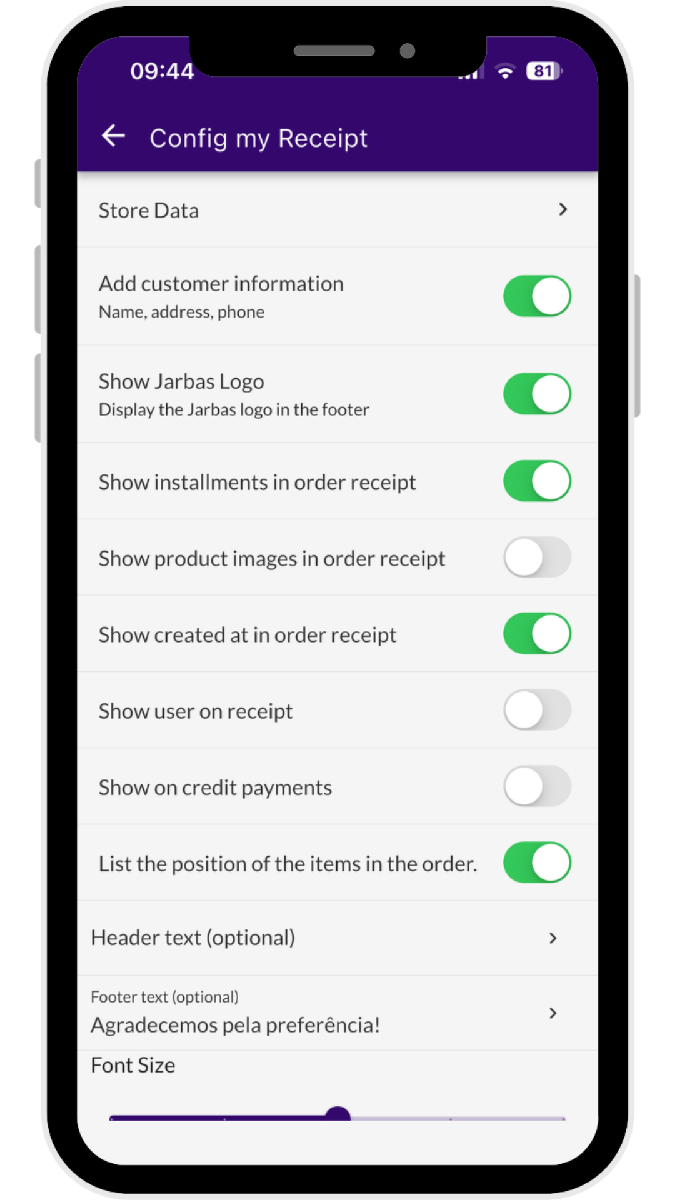Viewport: 675px width, 1200px height.
Task: Tap the Font Size slider track
Action: point(450,1117)
